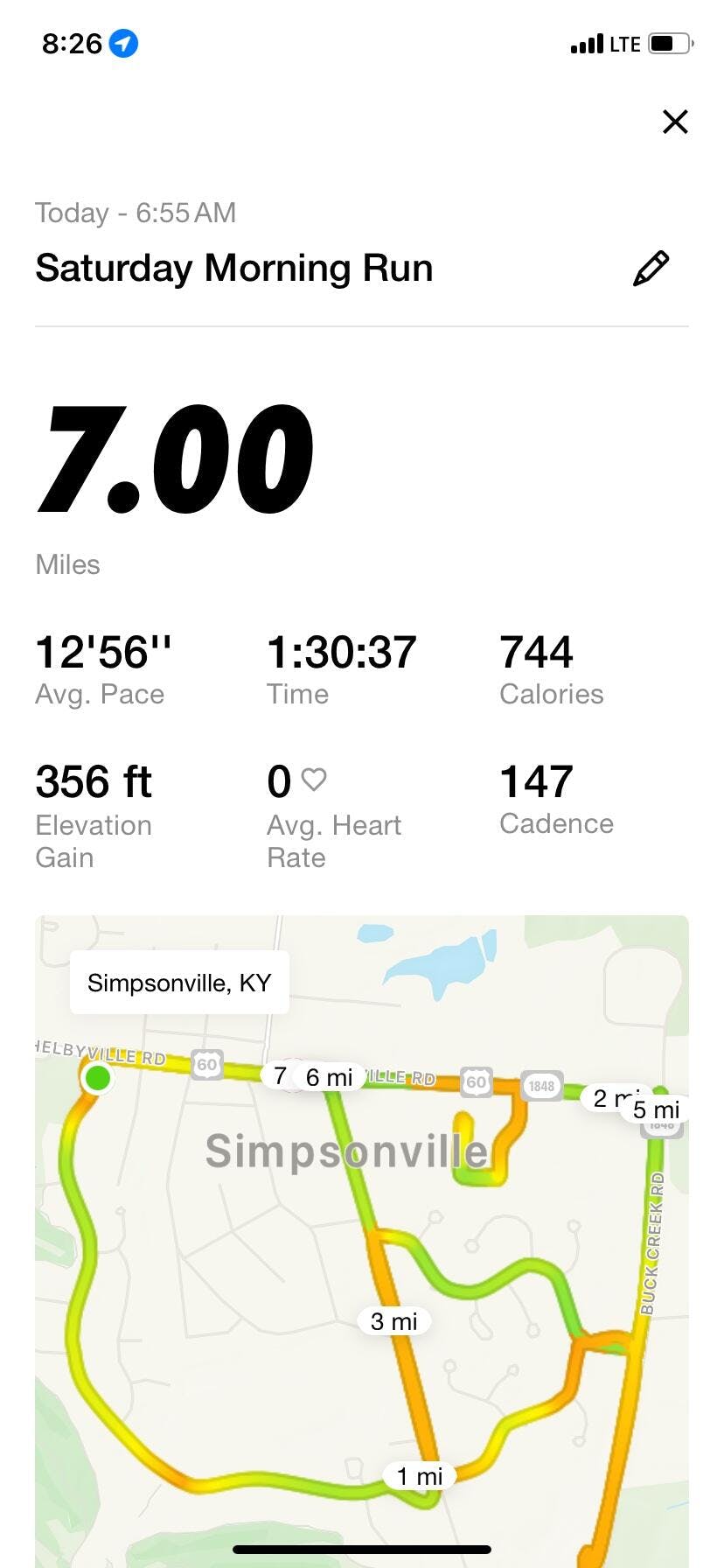Open the Simpsonville route map
The image size is (724, 1568).
click(x=362, y=1242)
